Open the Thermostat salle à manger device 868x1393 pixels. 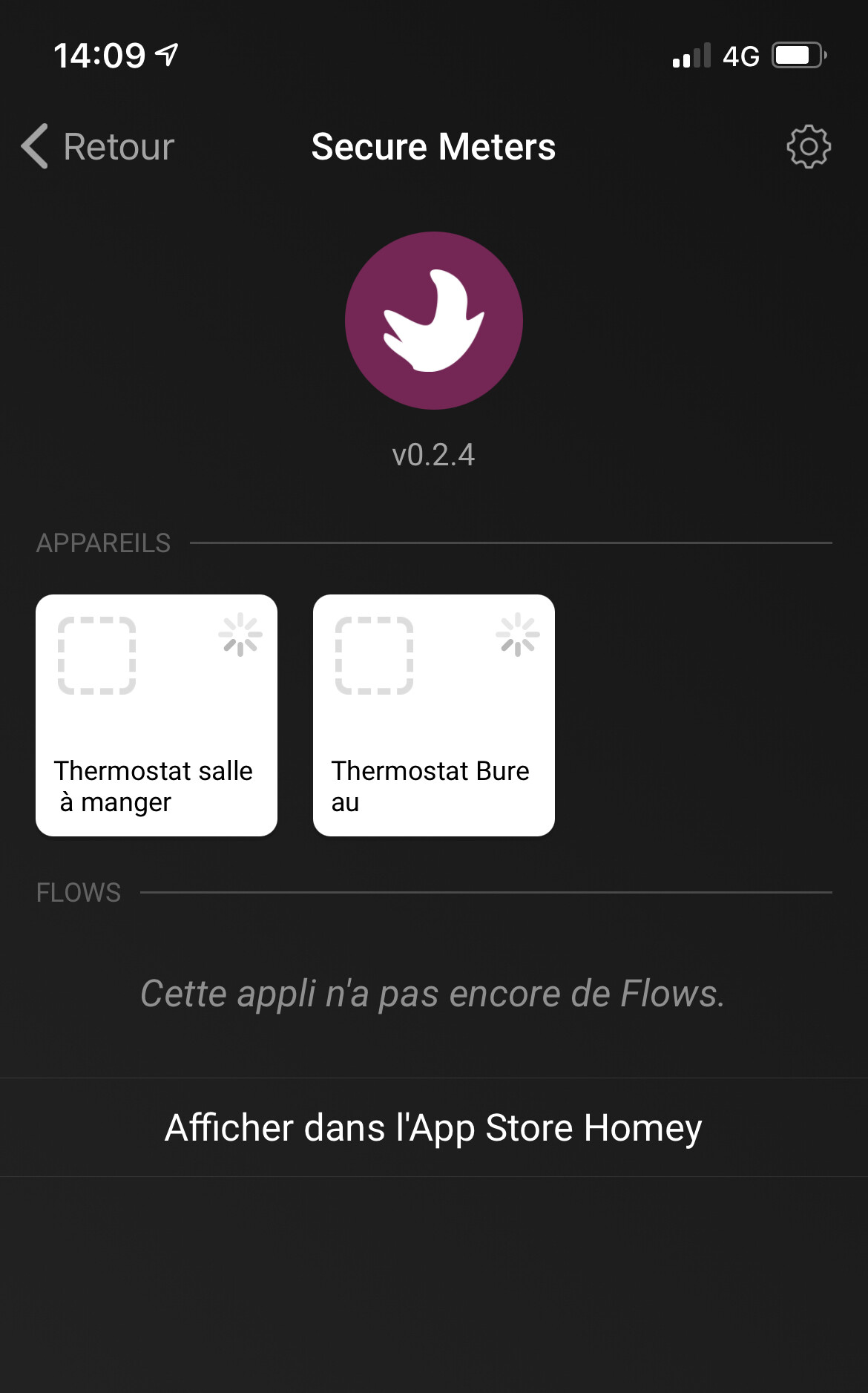click(157, 715)
